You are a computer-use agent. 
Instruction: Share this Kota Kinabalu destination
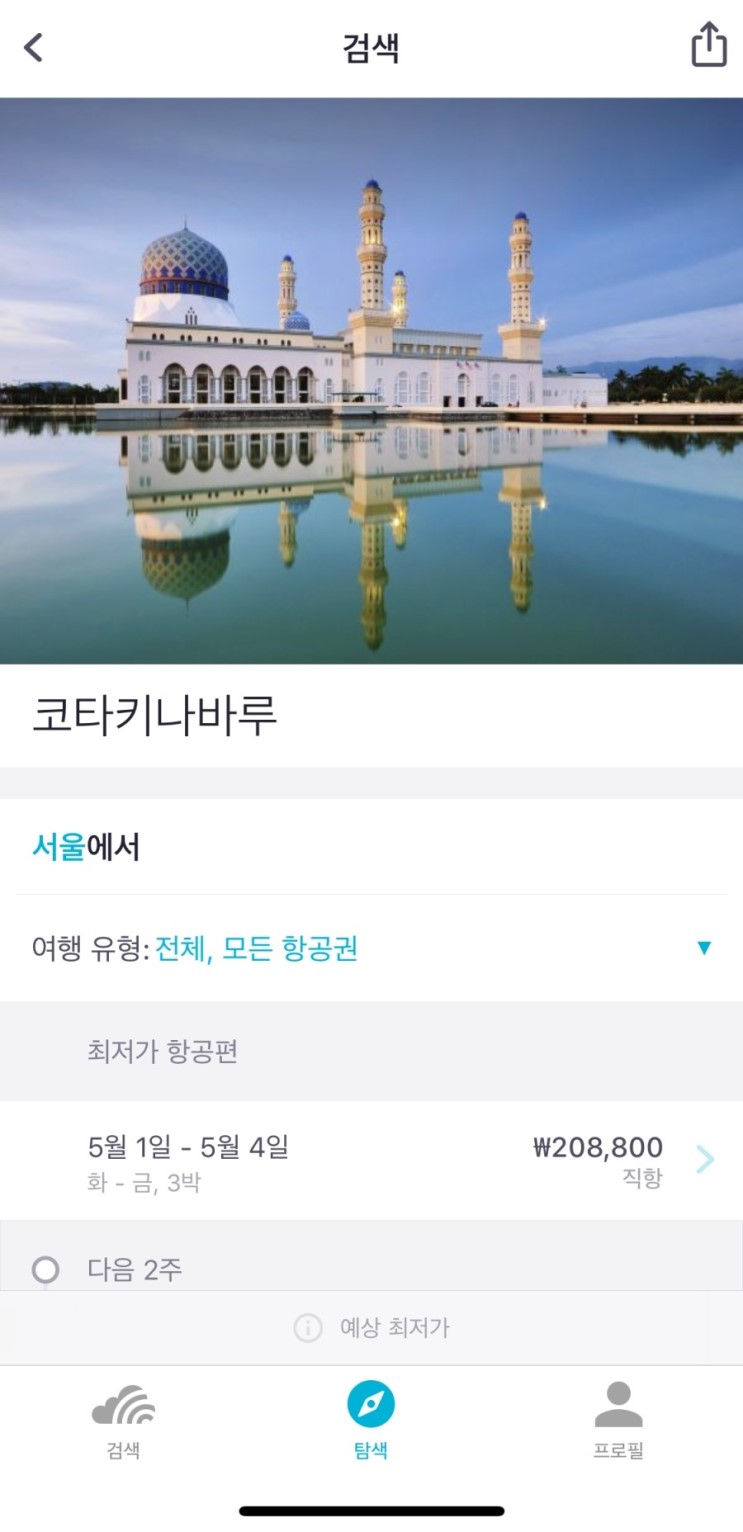tap(708, 45)
